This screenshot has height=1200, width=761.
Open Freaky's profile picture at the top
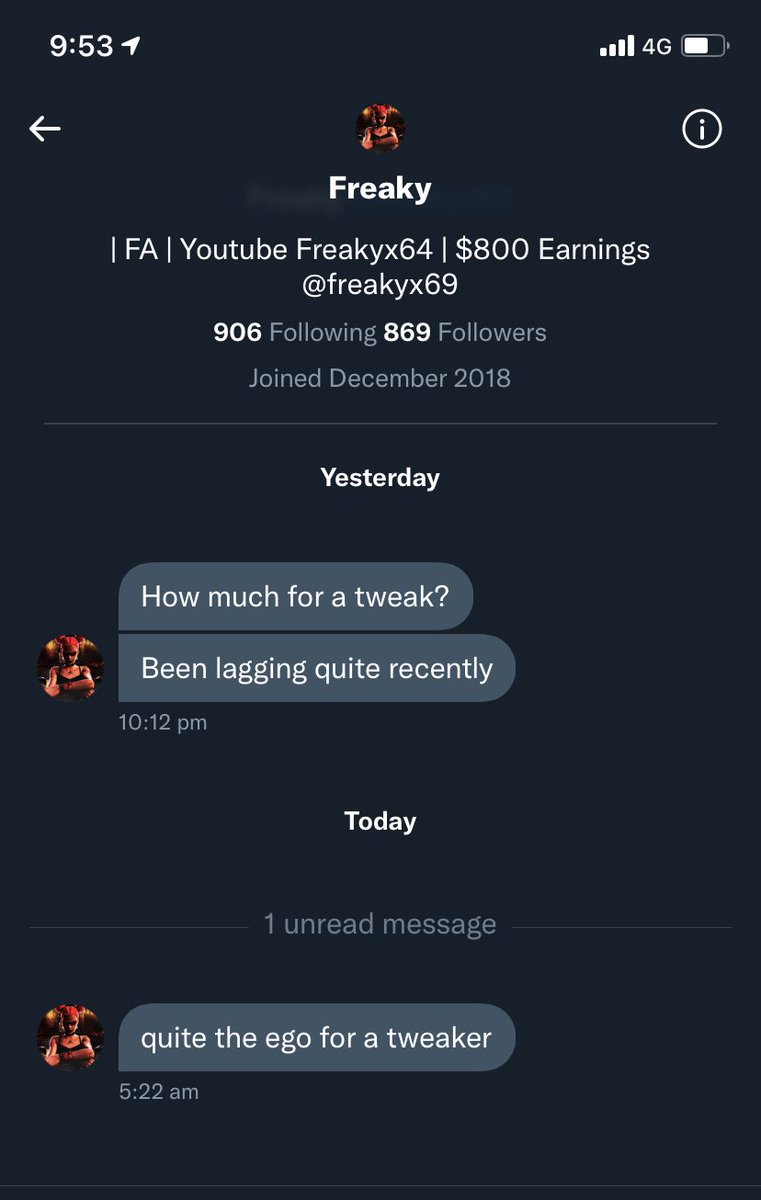point(380,127)
